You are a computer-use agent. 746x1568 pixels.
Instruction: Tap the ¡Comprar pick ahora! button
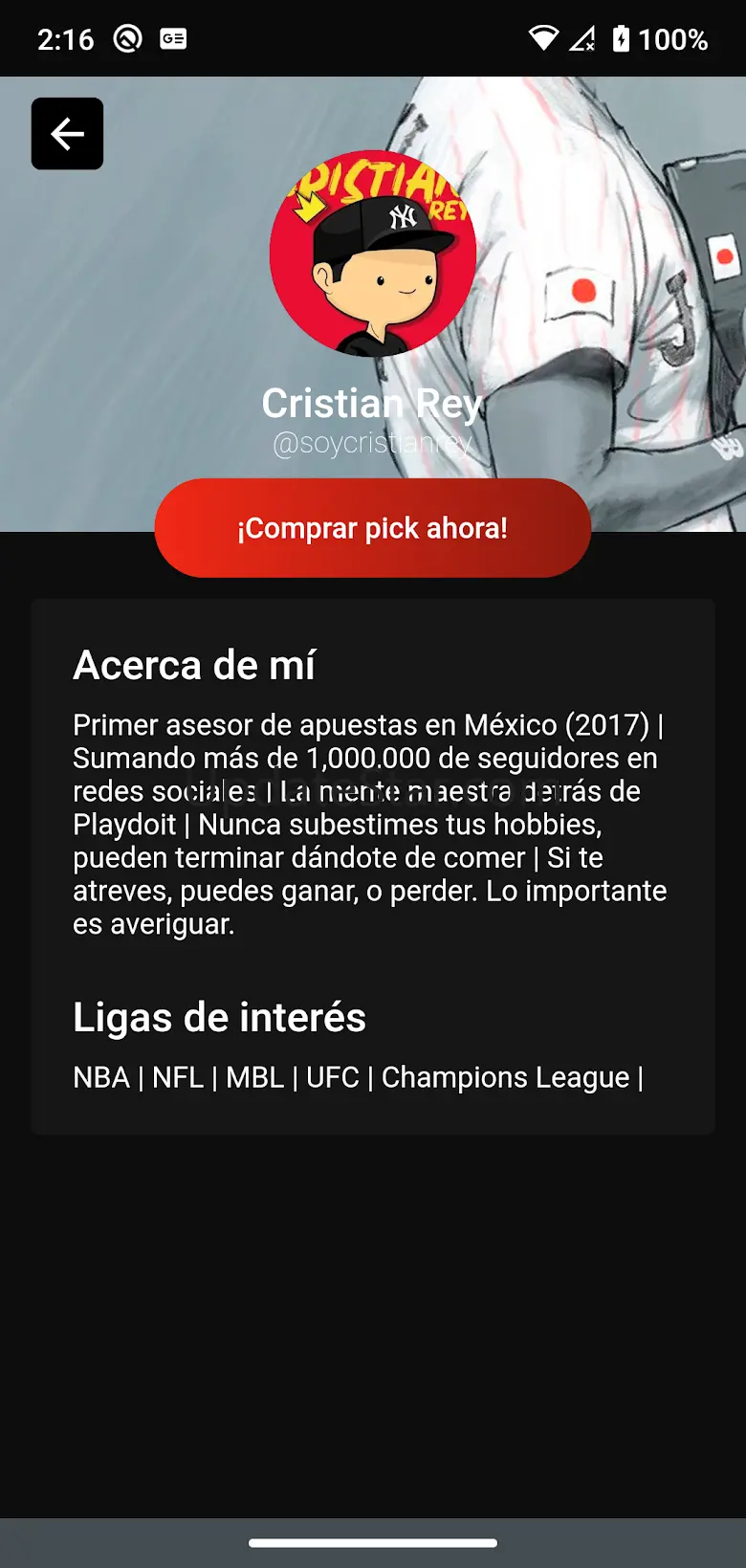click(x=373, y=528)
